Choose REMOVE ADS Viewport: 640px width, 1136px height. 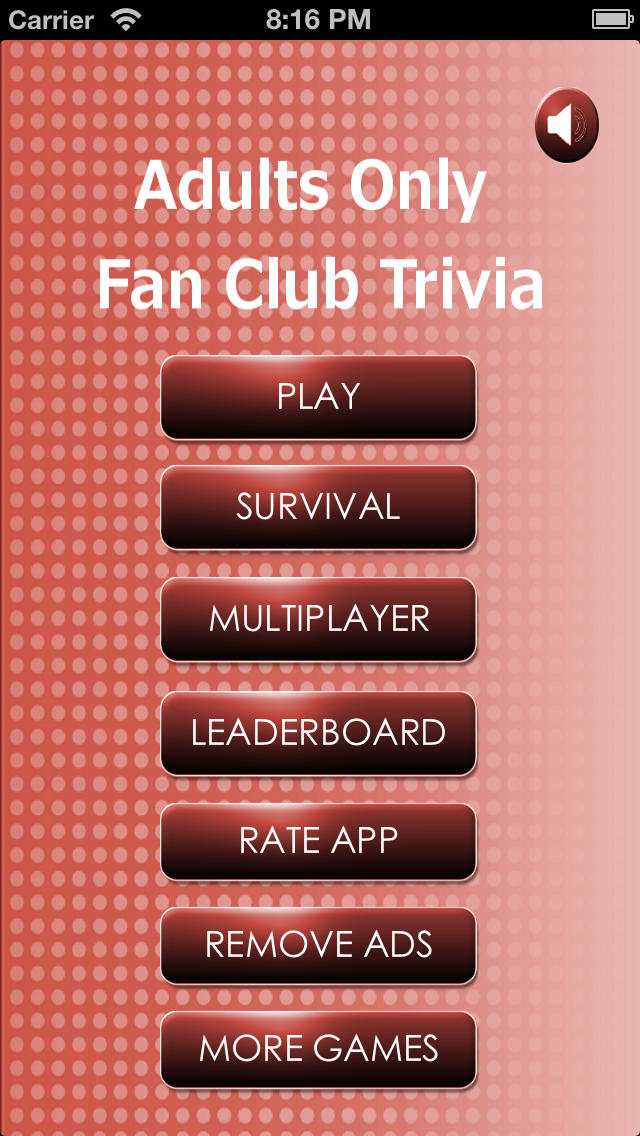click(318, 945)
